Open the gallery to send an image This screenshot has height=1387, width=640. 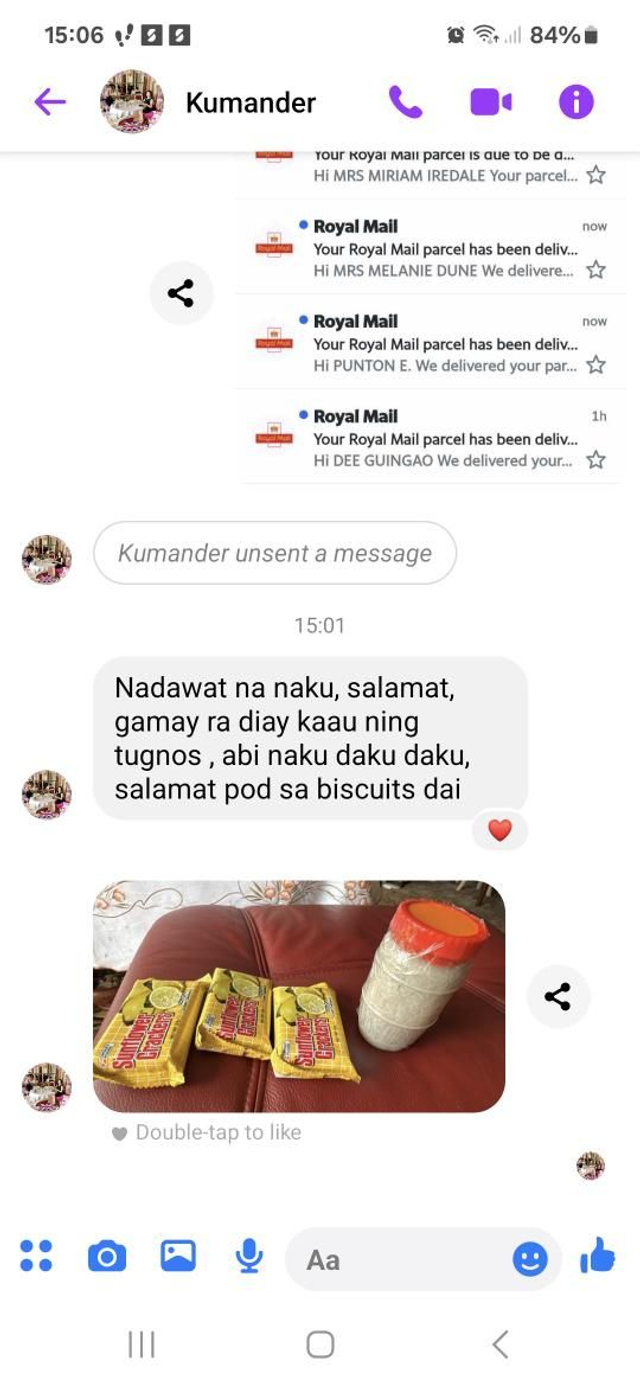click(x=178, y=1255)
